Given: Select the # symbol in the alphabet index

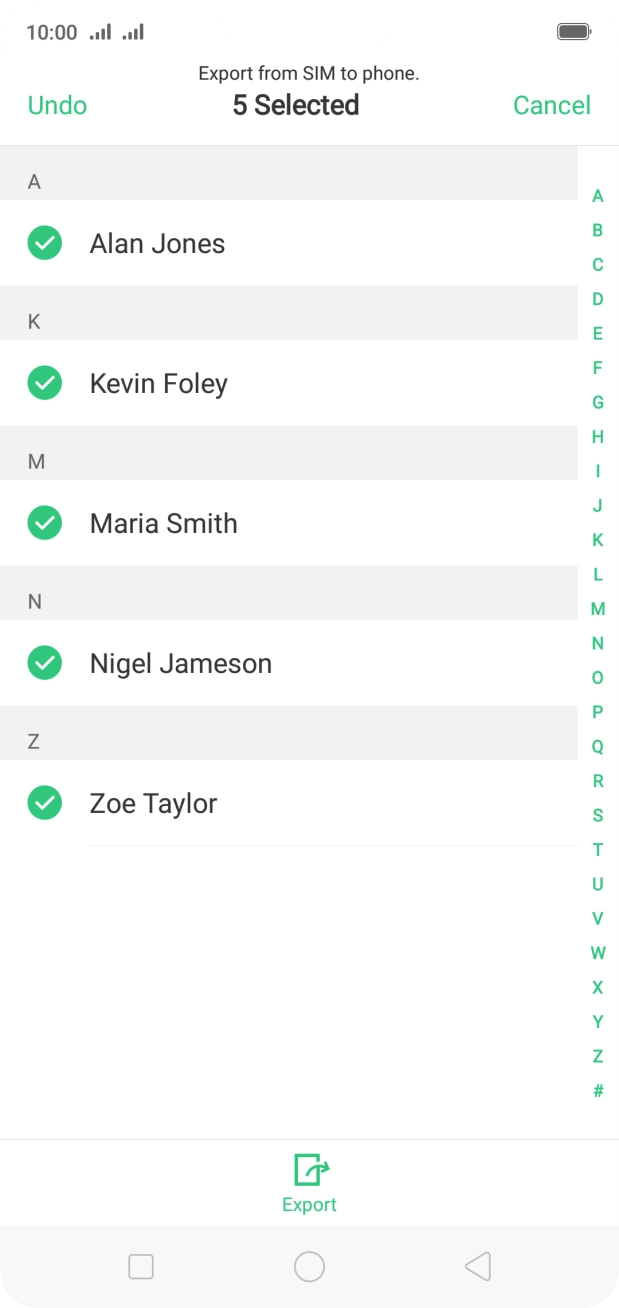Looking at the screenshot, I should tap(598, 1091).
